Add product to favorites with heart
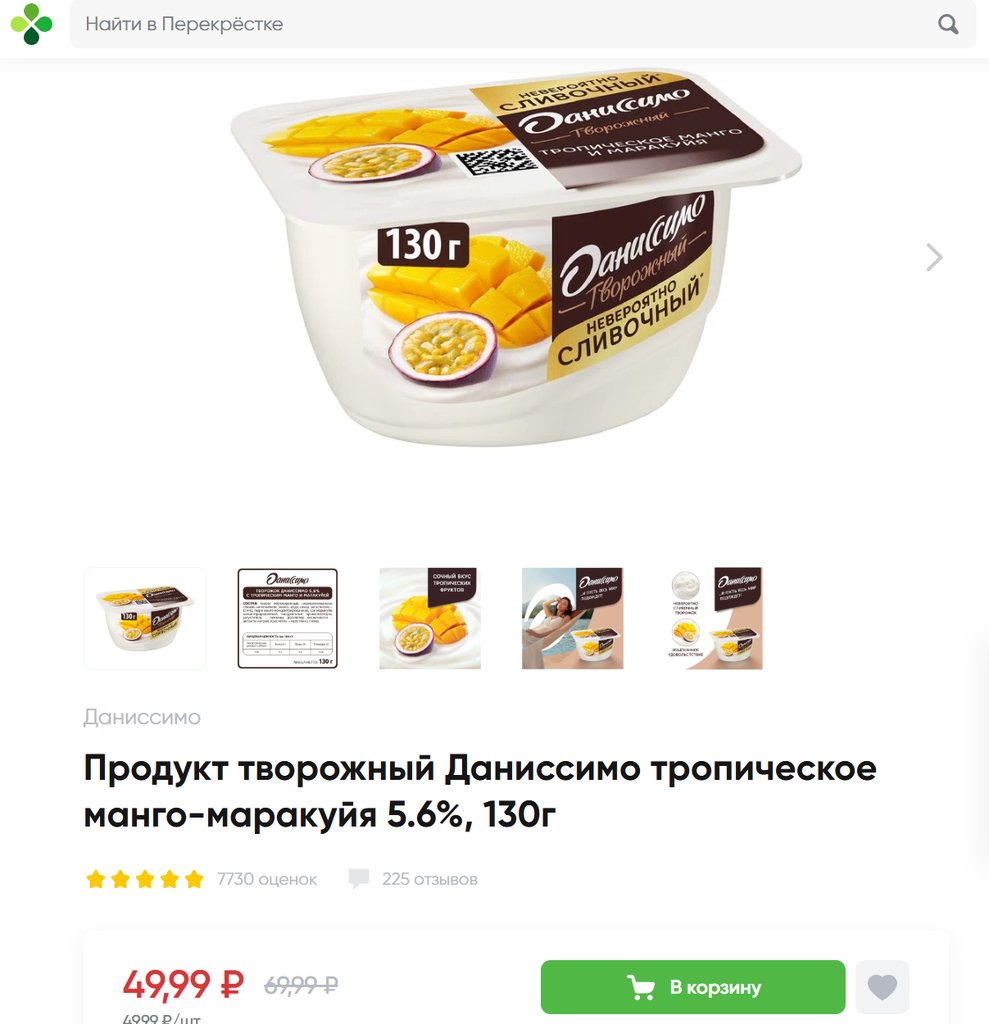 (x=882, y=987)
